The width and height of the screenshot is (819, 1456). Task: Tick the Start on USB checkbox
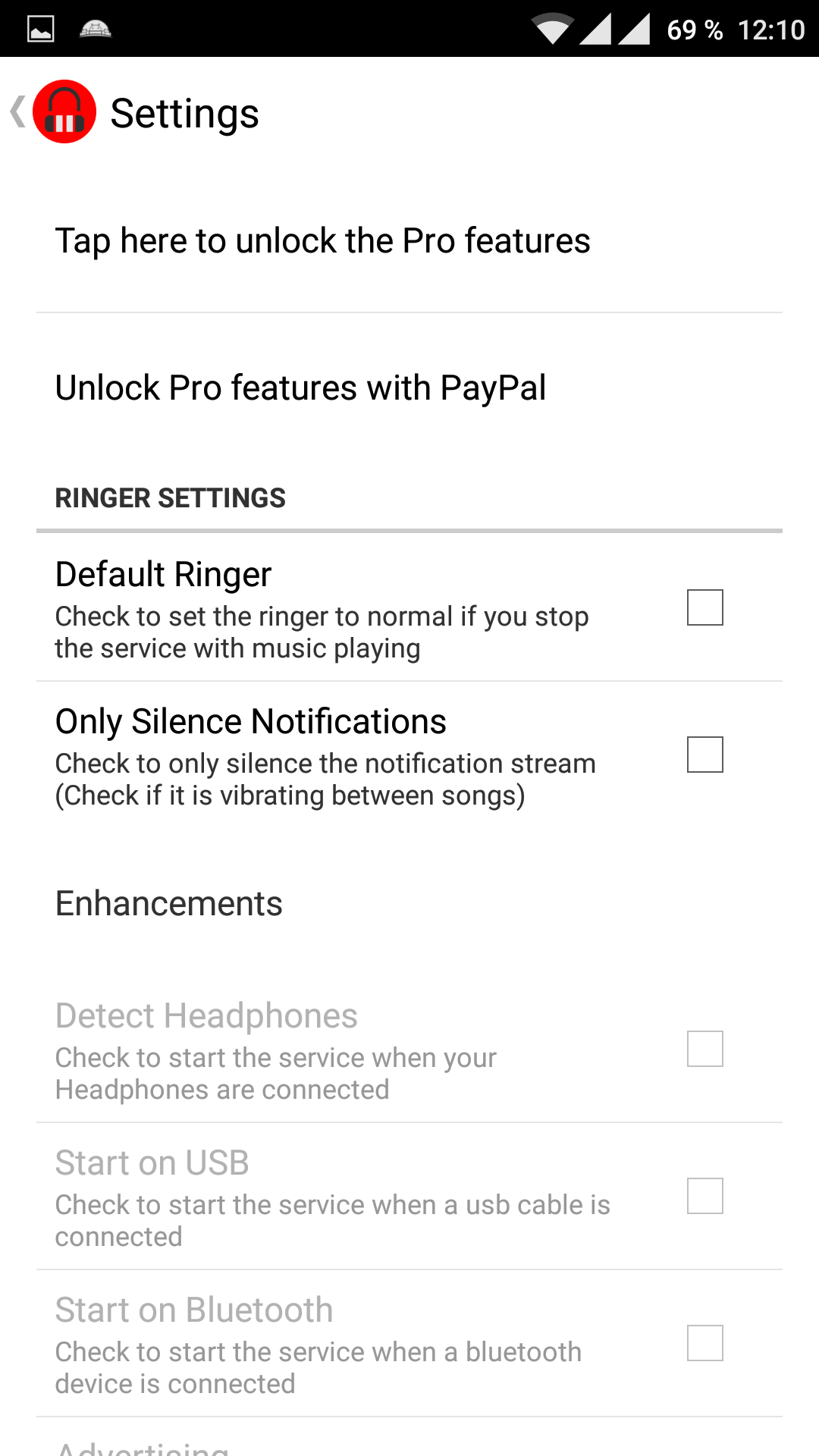[x=705, y=1196]
